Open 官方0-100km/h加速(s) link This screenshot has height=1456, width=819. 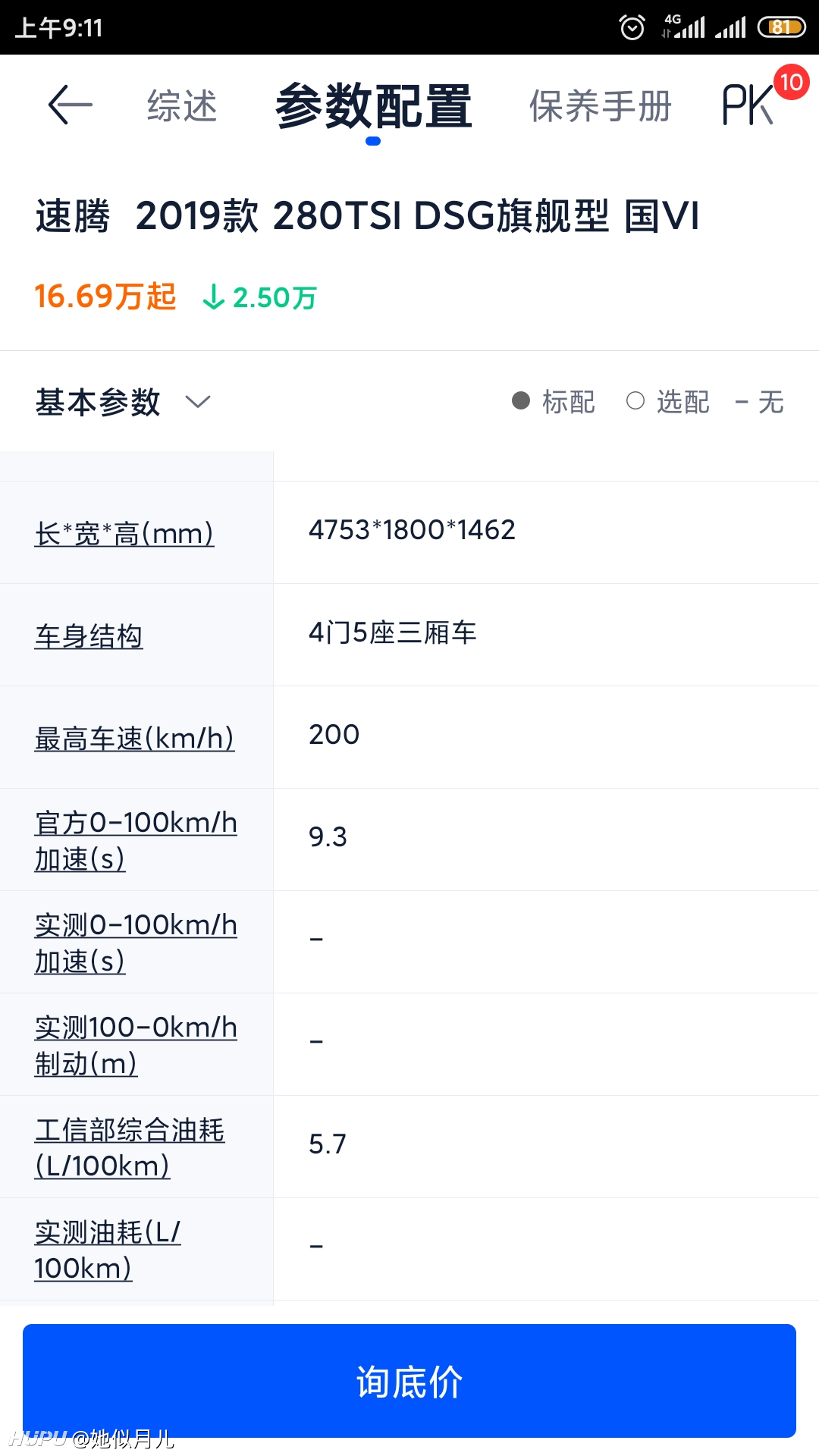(136, 840)
